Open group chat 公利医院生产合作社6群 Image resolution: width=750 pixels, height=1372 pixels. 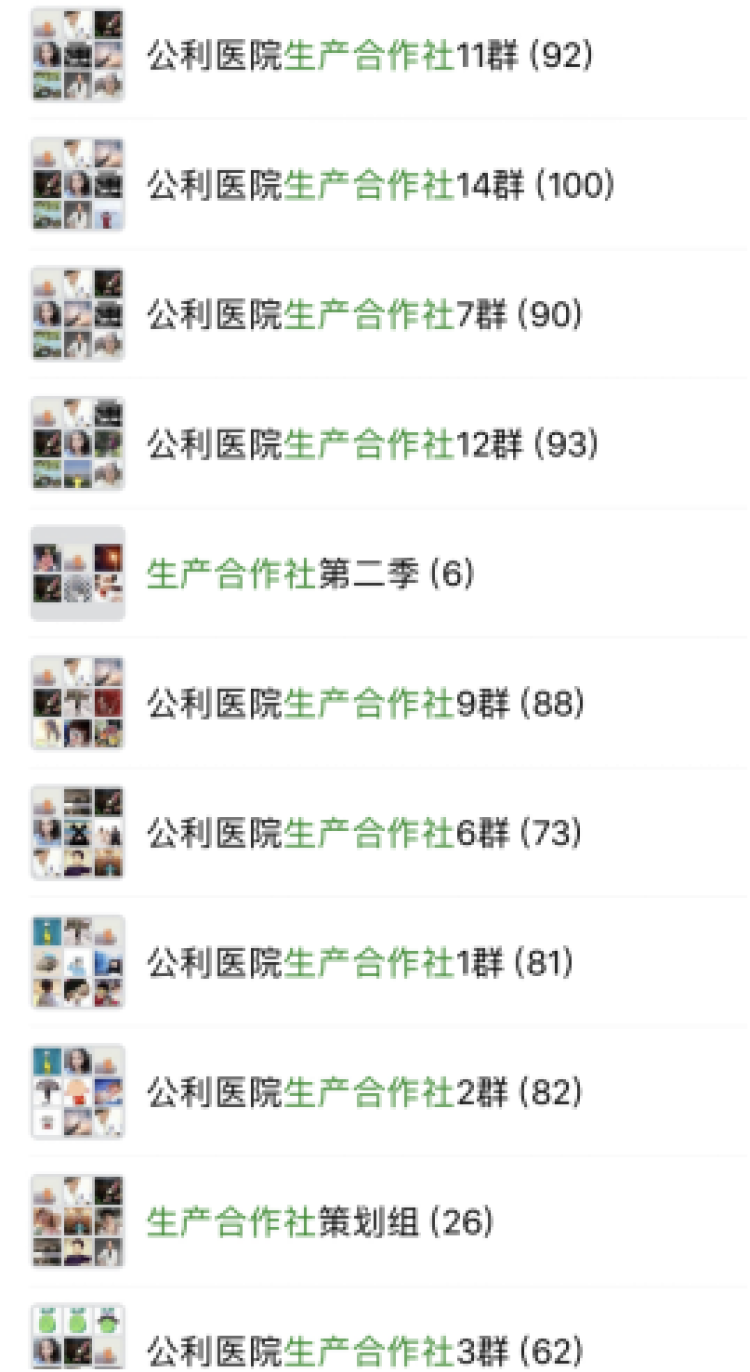(x=365, y=833)
